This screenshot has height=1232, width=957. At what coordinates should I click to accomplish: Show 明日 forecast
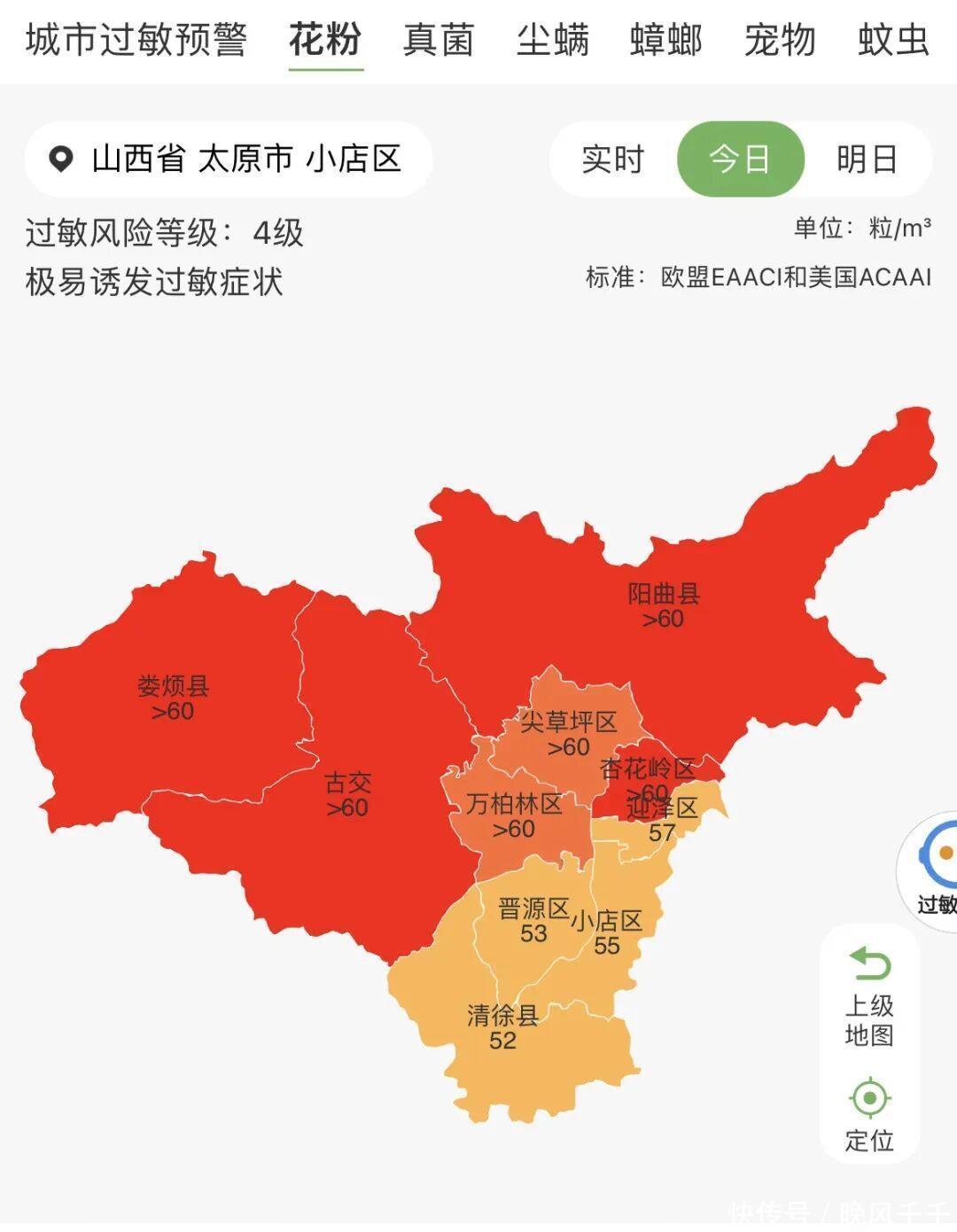click(867, 160)
